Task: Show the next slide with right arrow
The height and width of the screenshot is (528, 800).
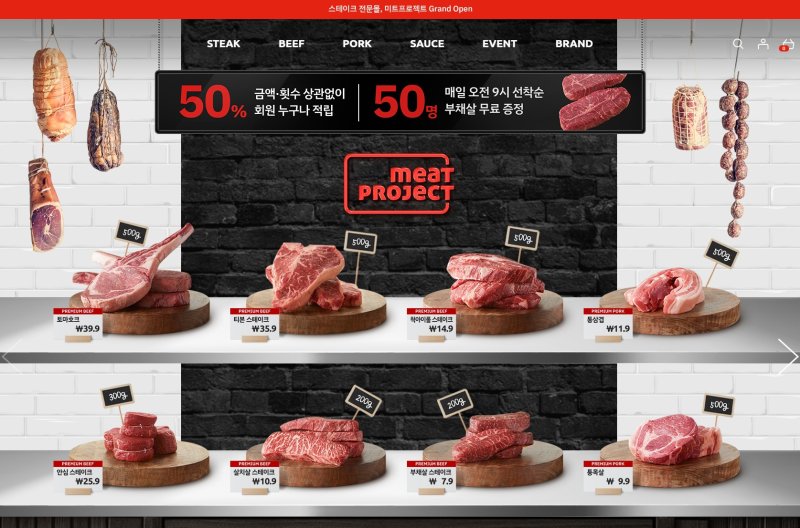Action: [x=787, y=355]
